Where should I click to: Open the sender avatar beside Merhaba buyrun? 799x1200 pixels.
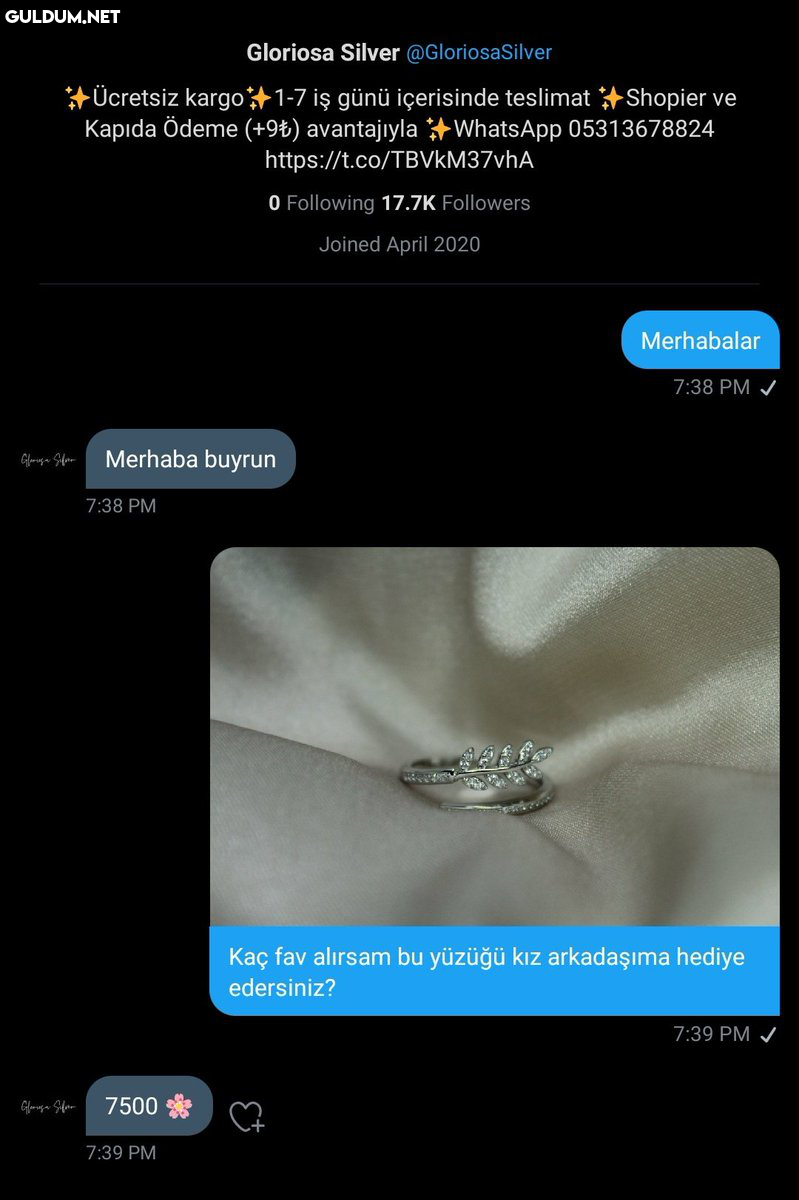click(48, 460)
